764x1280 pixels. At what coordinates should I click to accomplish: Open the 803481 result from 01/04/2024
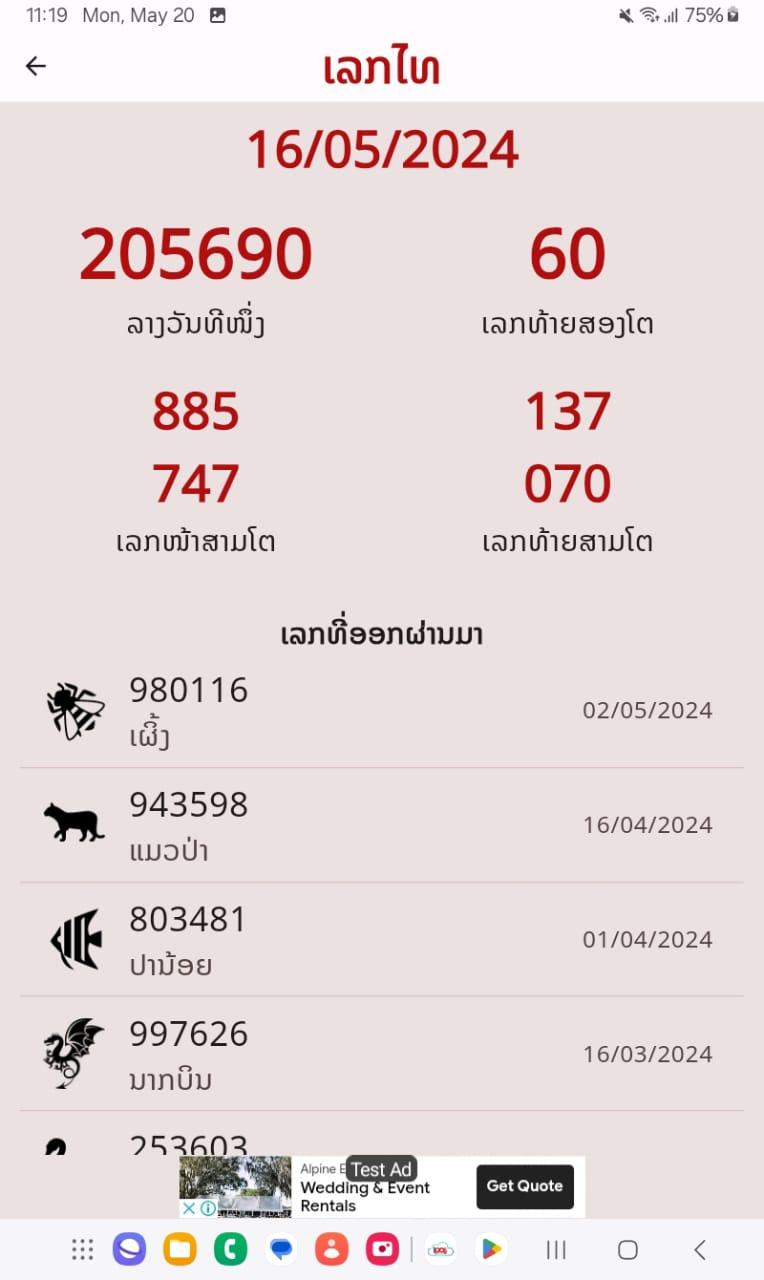(382, 939)
